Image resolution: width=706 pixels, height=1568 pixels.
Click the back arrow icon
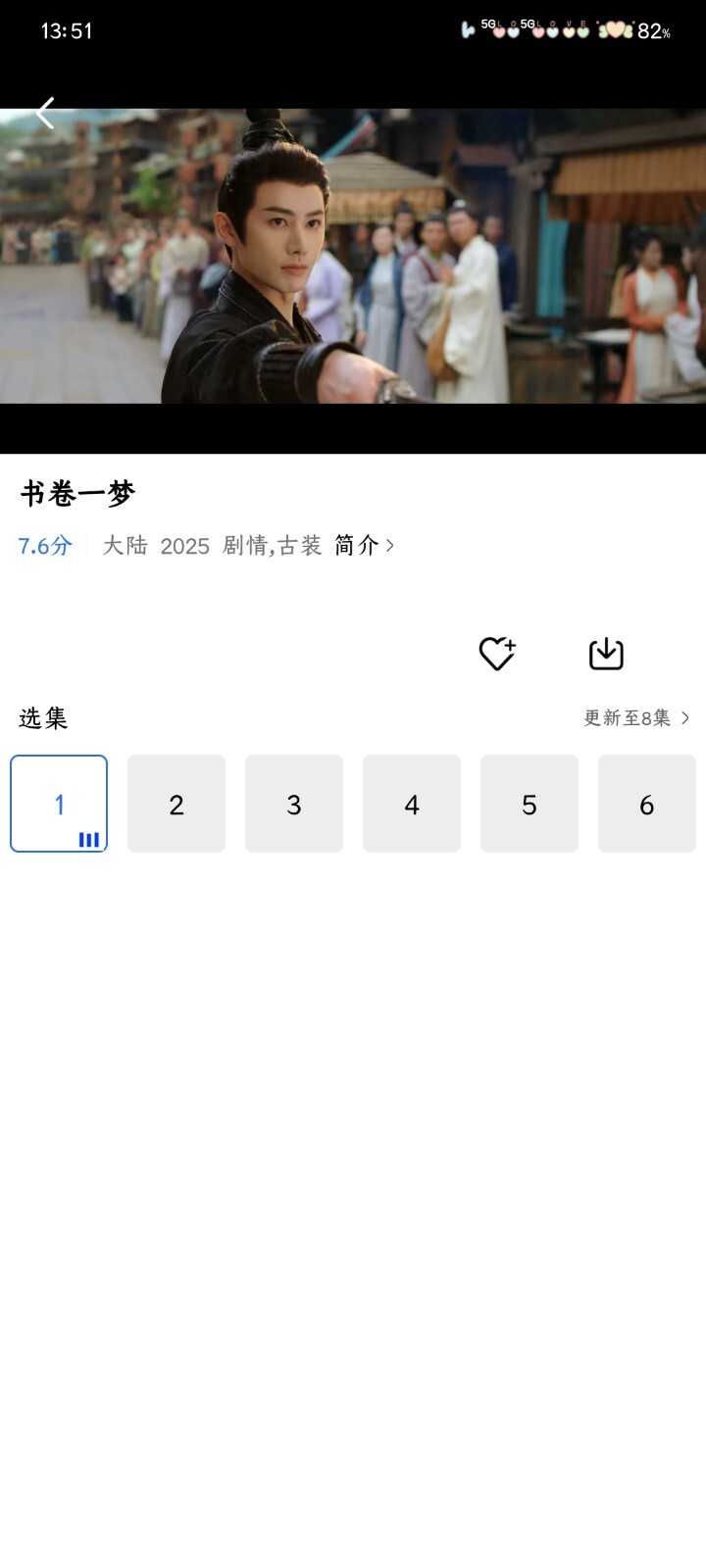click(44, 113)
